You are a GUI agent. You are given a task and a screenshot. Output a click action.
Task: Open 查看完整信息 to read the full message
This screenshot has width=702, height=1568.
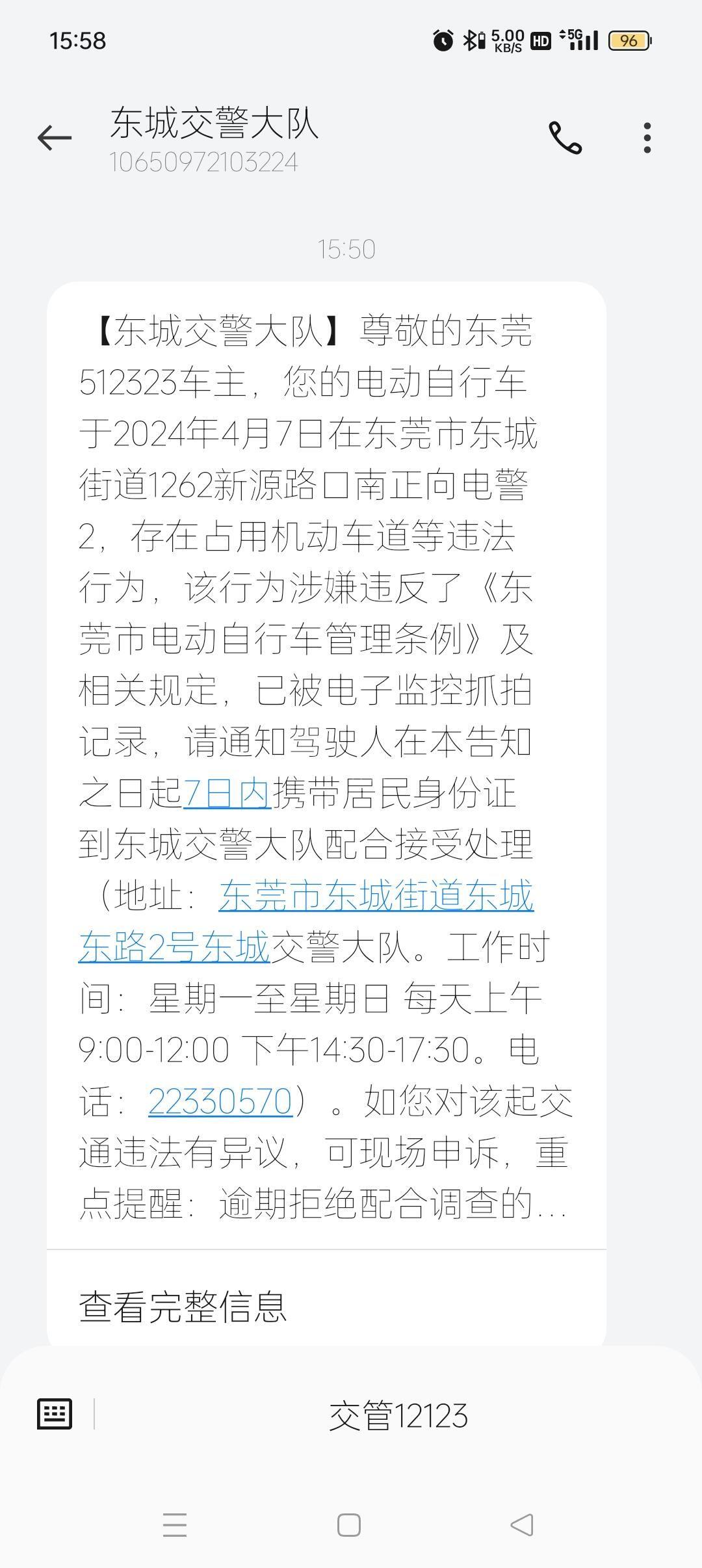[x=183, y=1307]
